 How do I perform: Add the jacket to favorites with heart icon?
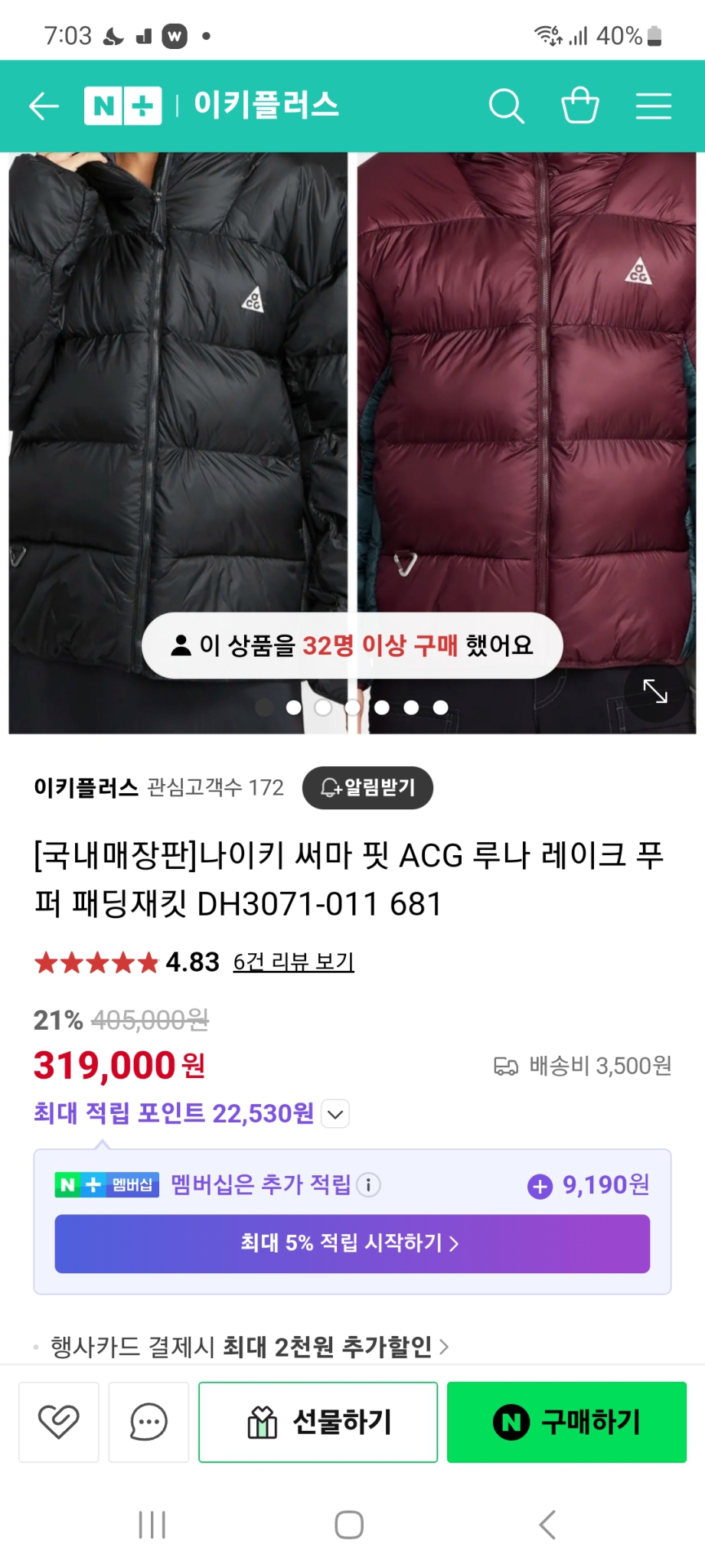pyautogui.click(x=58, y=1421)
